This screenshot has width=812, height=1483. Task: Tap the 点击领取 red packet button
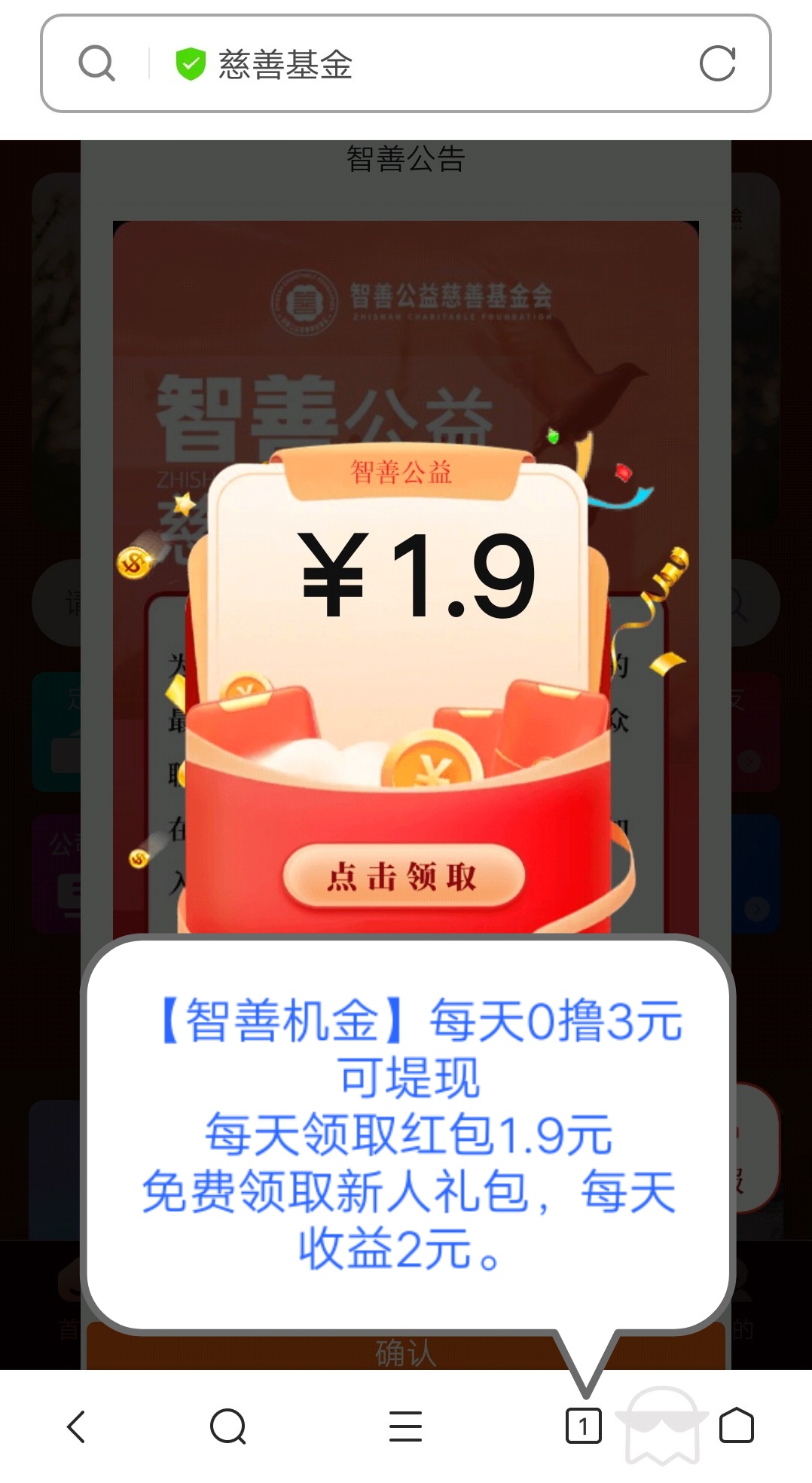(x=403, y=876)
